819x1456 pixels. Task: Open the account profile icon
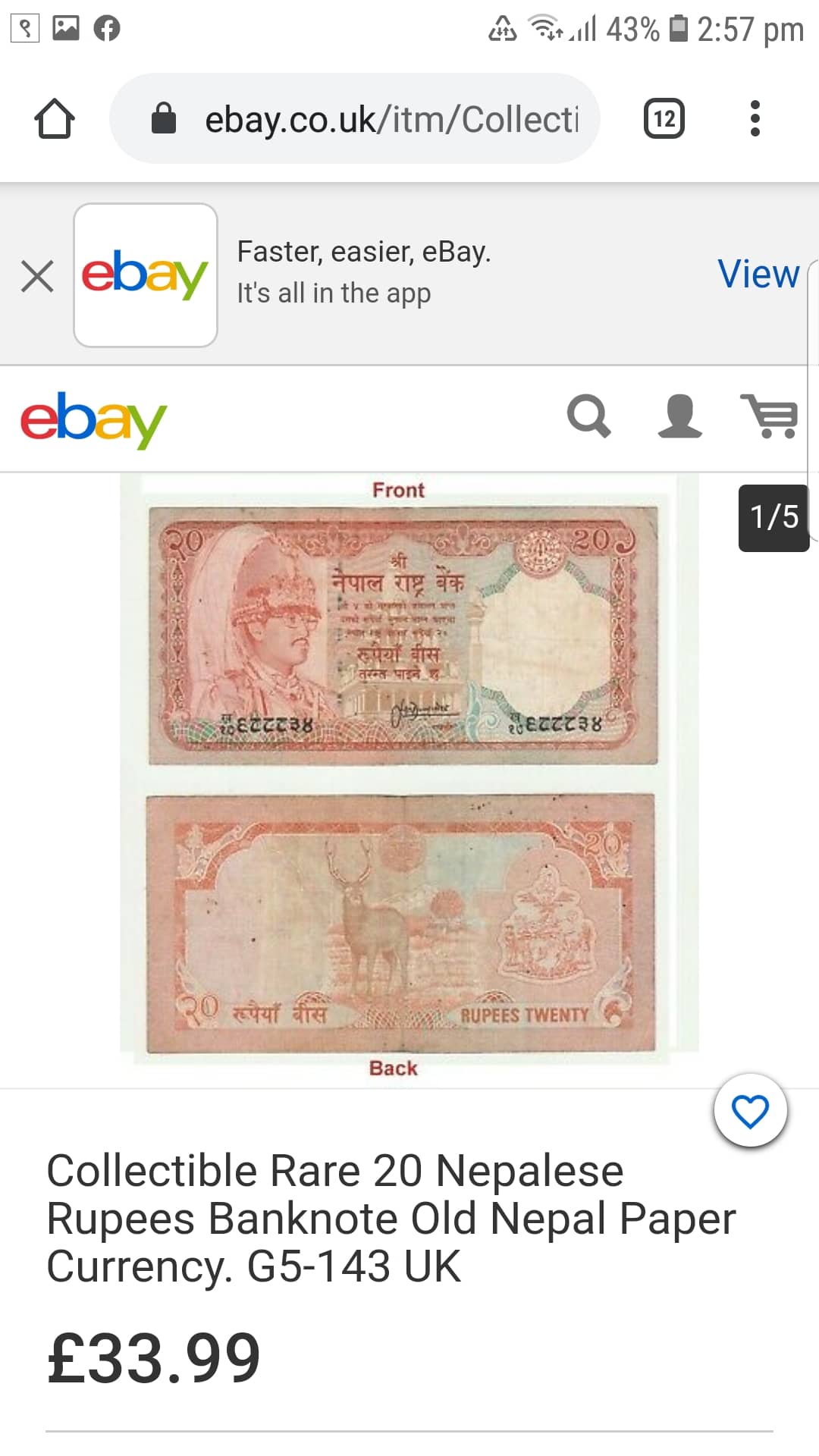(x=679, y=416)
